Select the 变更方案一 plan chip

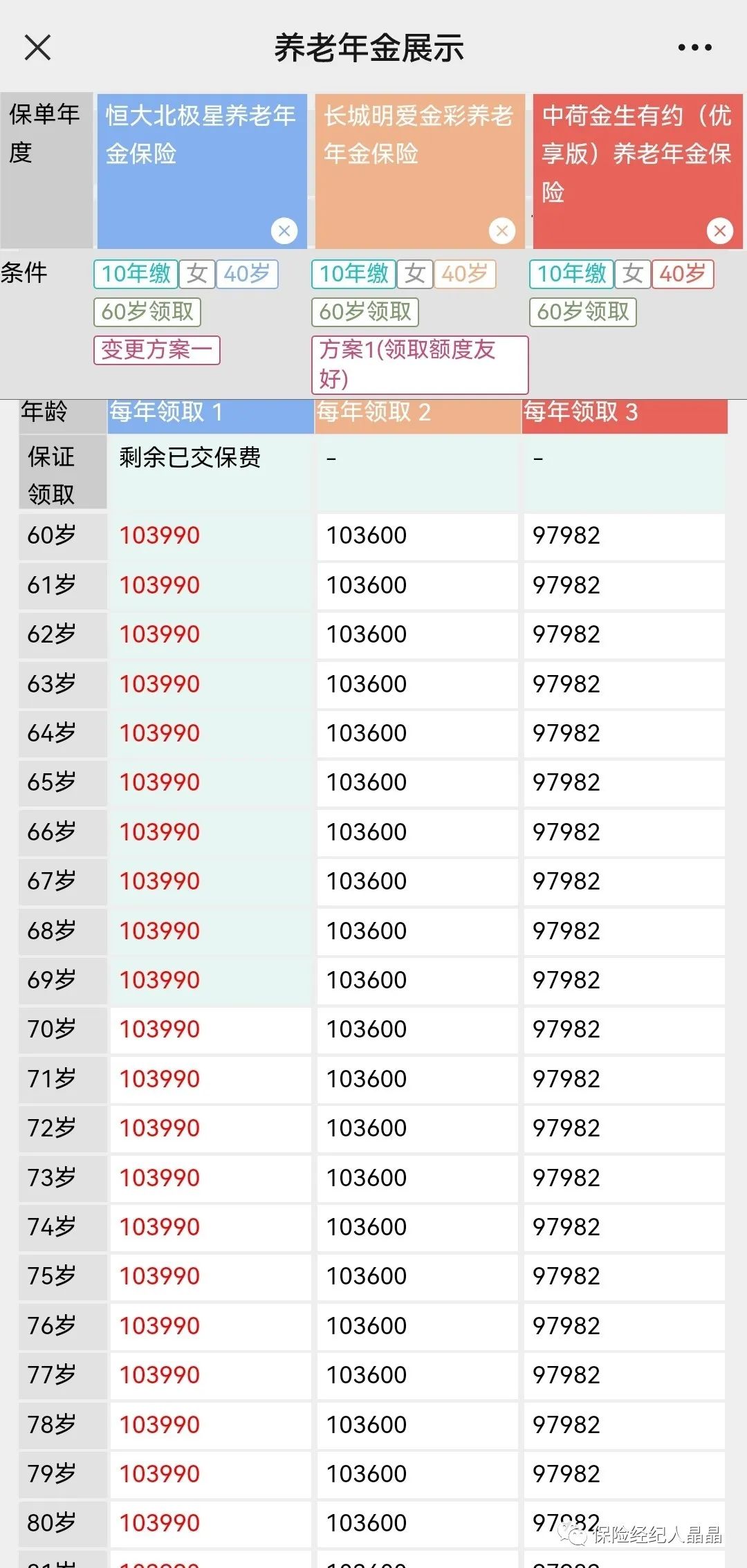157,350
